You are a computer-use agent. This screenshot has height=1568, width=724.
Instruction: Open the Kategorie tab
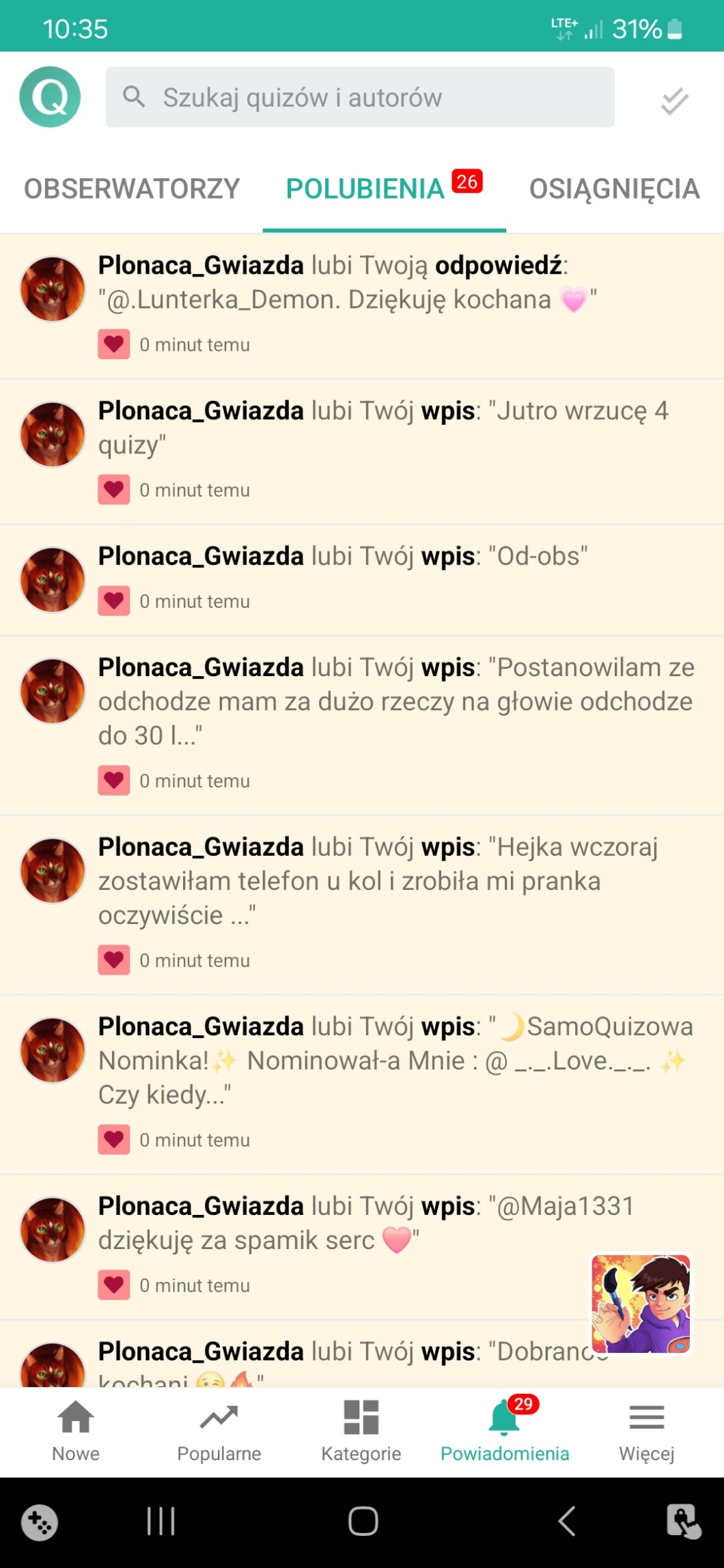tap(361, 1430)
